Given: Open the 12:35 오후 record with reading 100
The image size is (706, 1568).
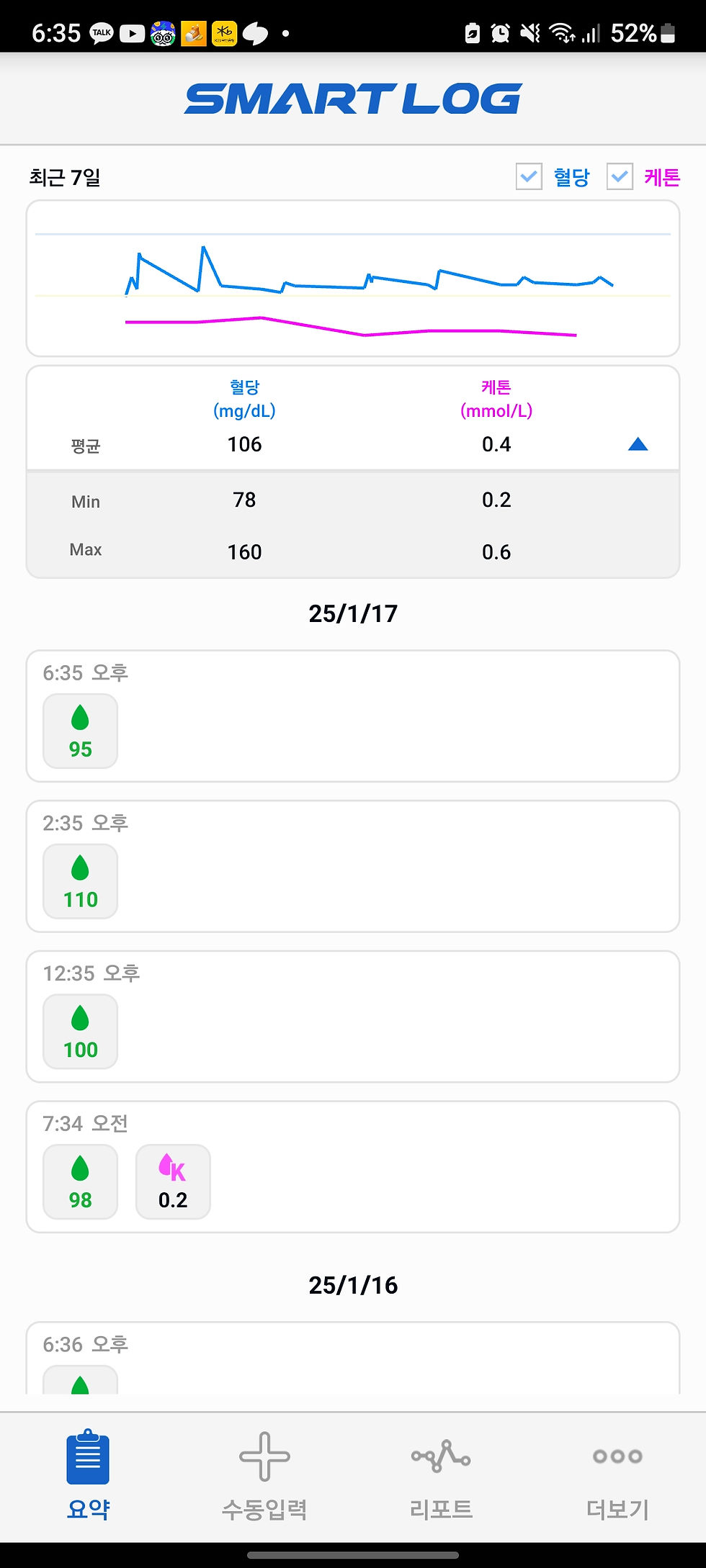Looking at the screenshot, I should pyautogui.click(x=353, y=1017).
